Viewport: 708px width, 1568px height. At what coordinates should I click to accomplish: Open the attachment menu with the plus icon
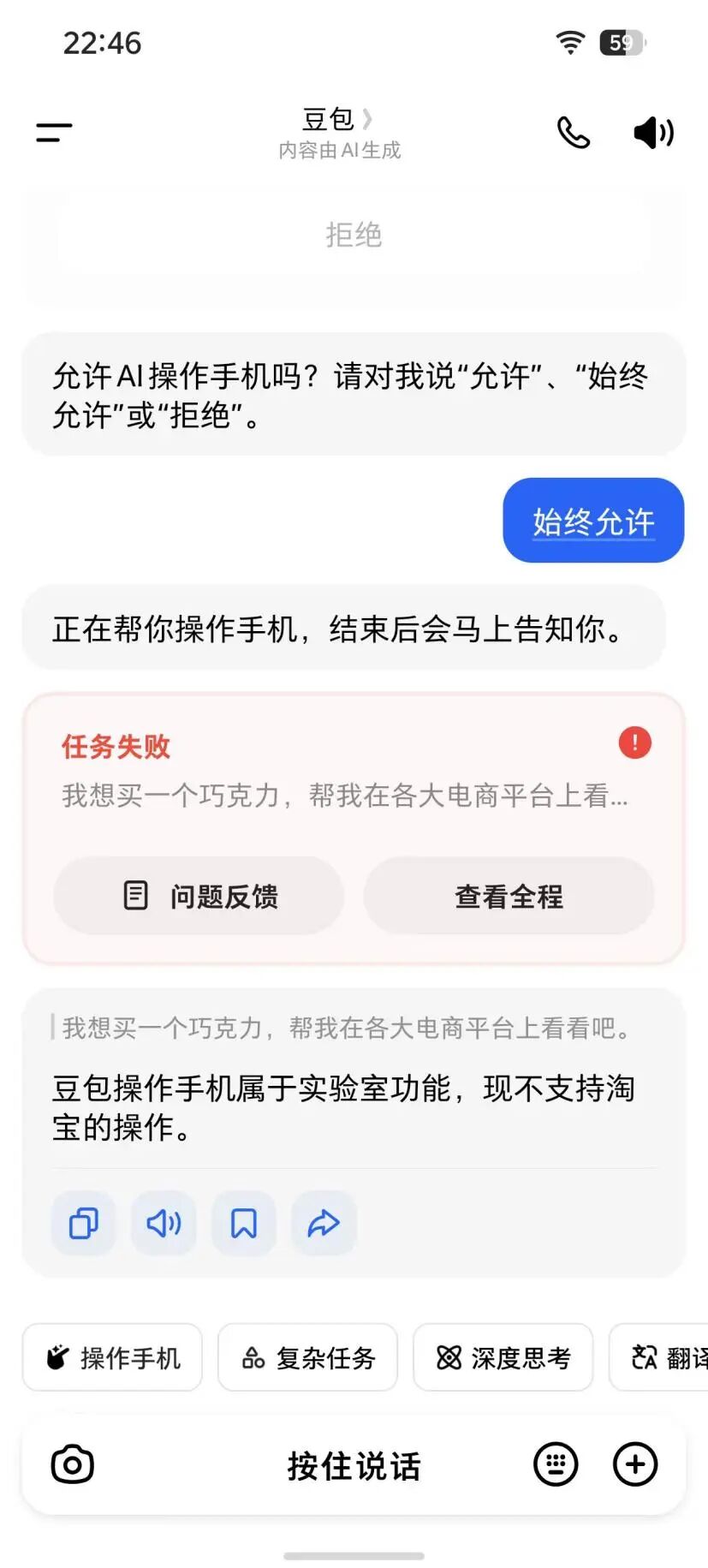coord(634,1464)
